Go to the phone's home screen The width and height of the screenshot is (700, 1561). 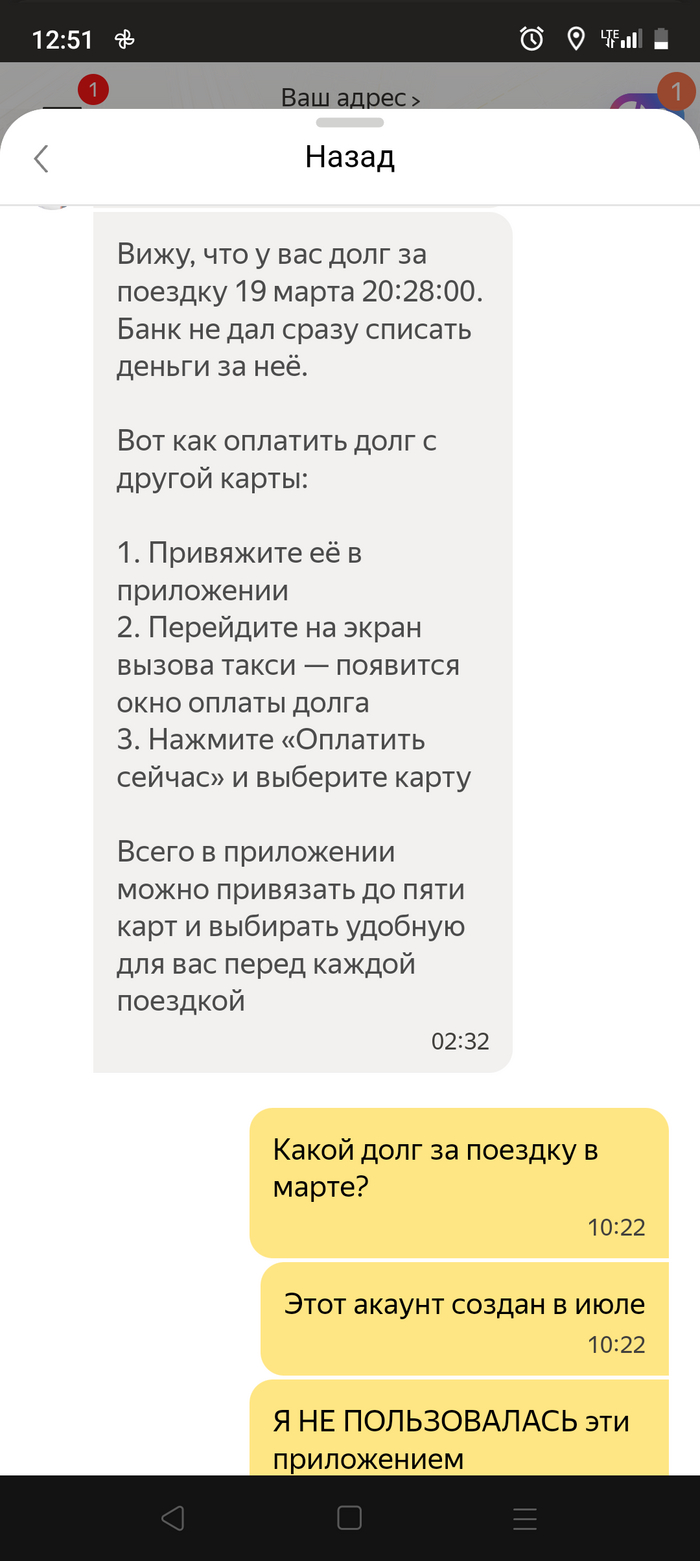pyautogui.click(x=349, y=1518)
